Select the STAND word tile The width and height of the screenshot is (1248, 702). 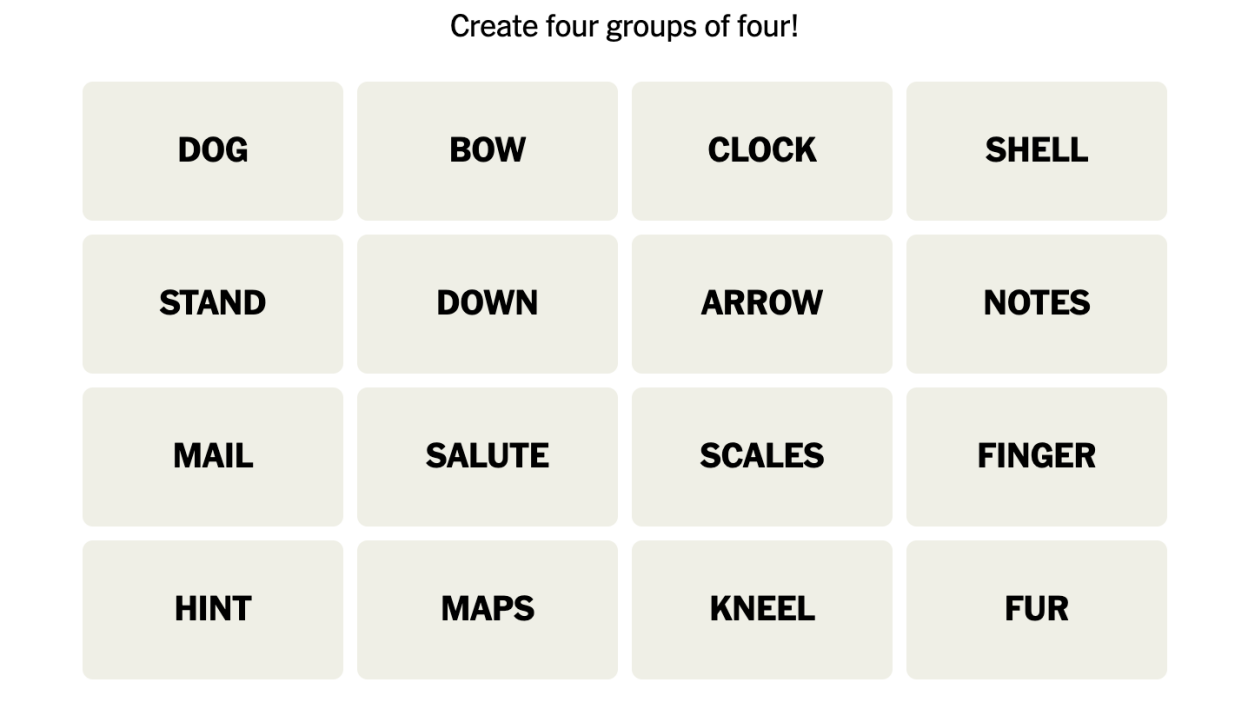(212, 303)
